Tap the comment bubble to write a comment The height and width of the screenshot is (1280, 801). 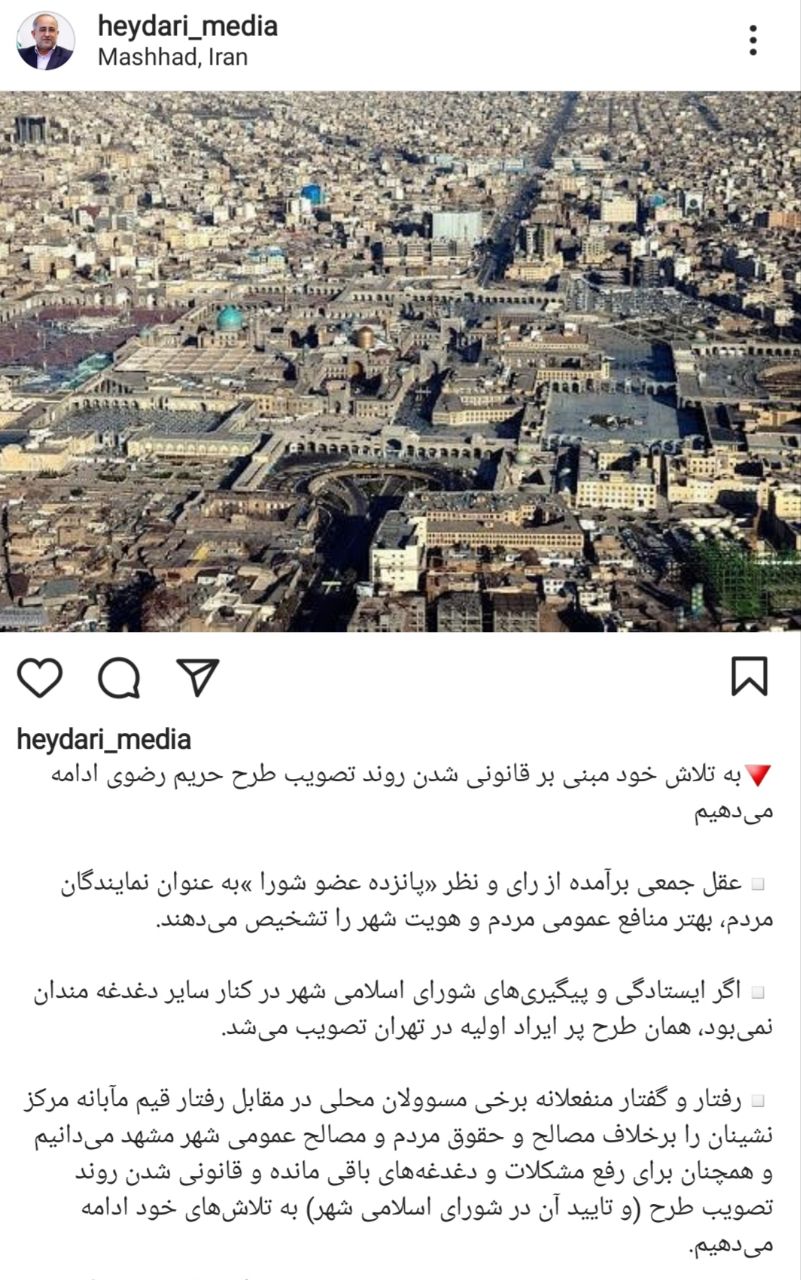coord(120,678)
